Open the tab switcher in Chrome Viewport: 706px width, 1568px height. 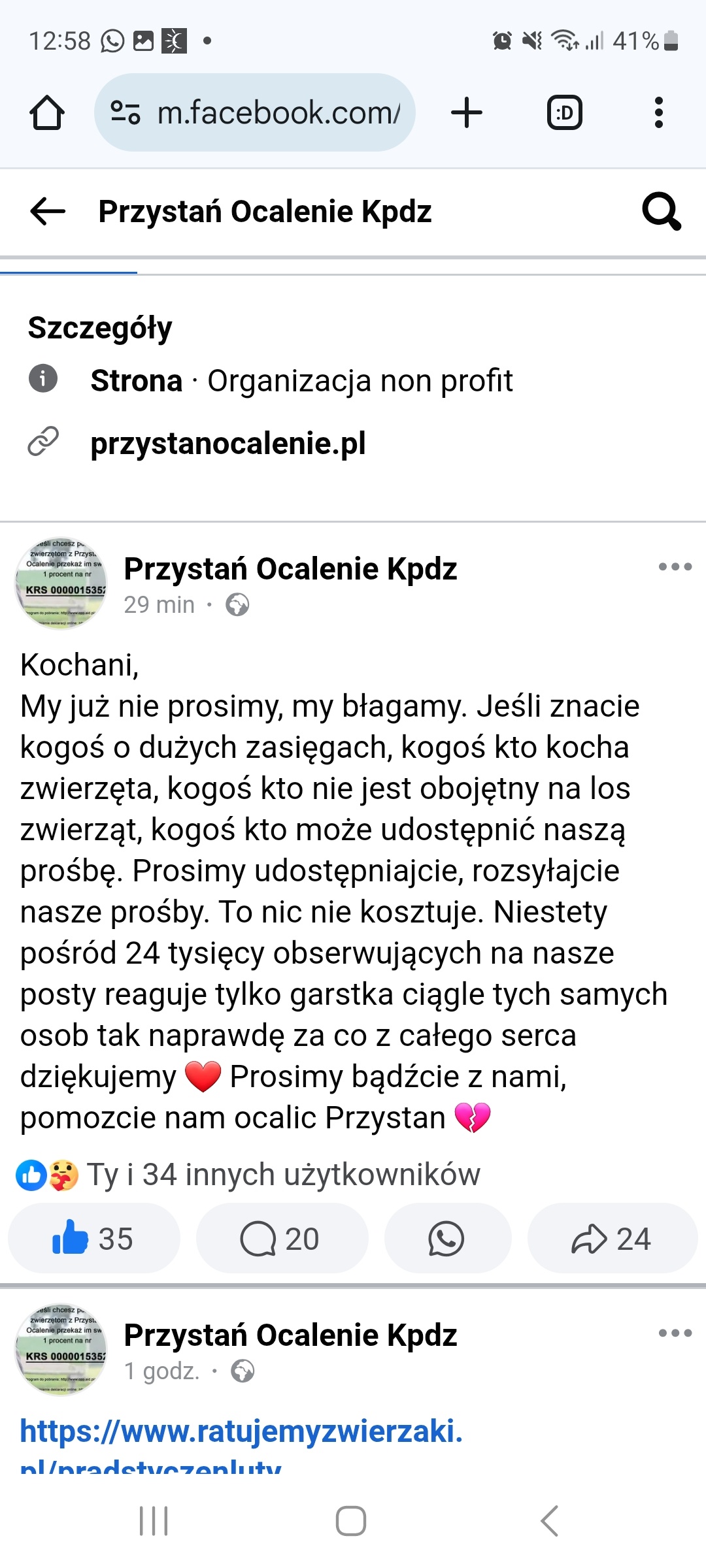563,112
